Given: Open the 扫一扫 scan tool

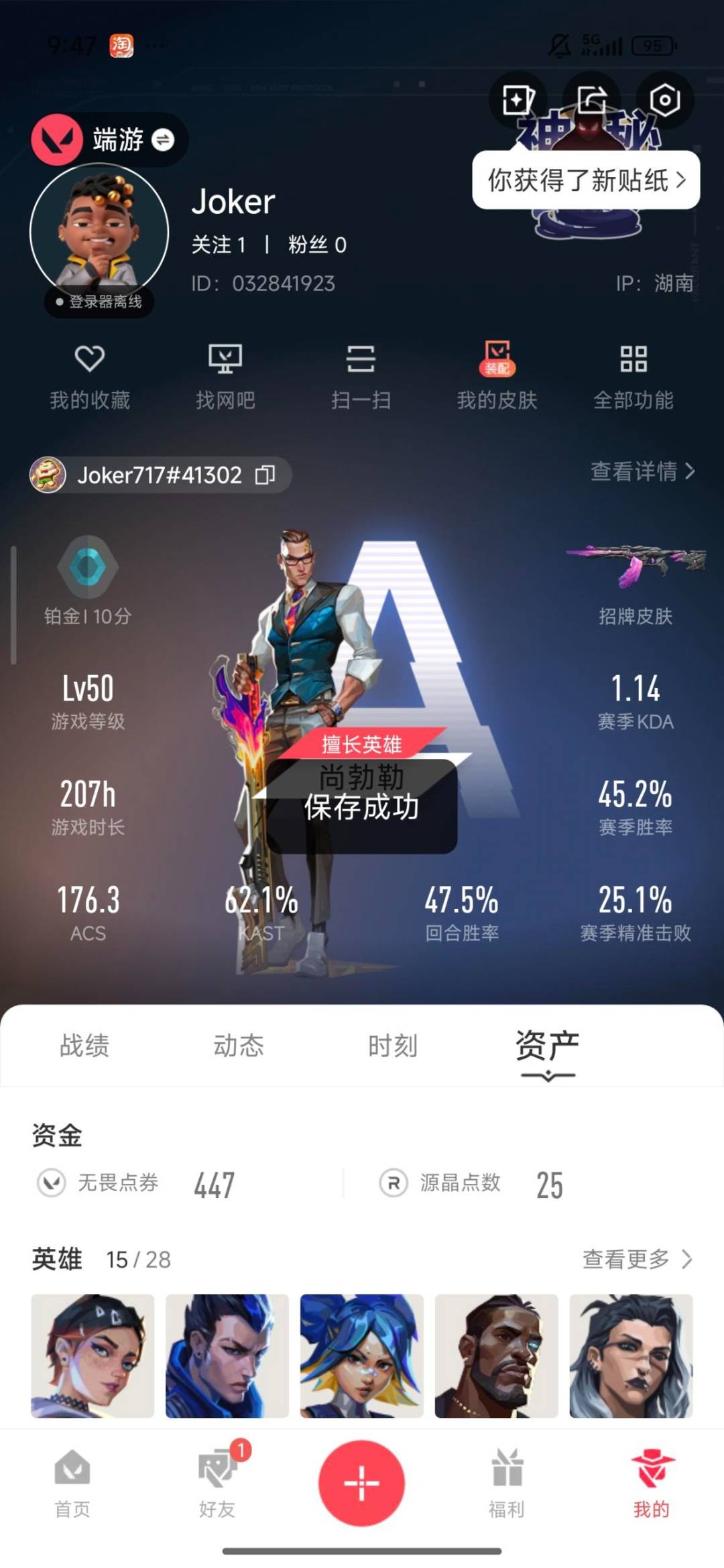Looking at the screenshot, I should [x=361, y=375].
